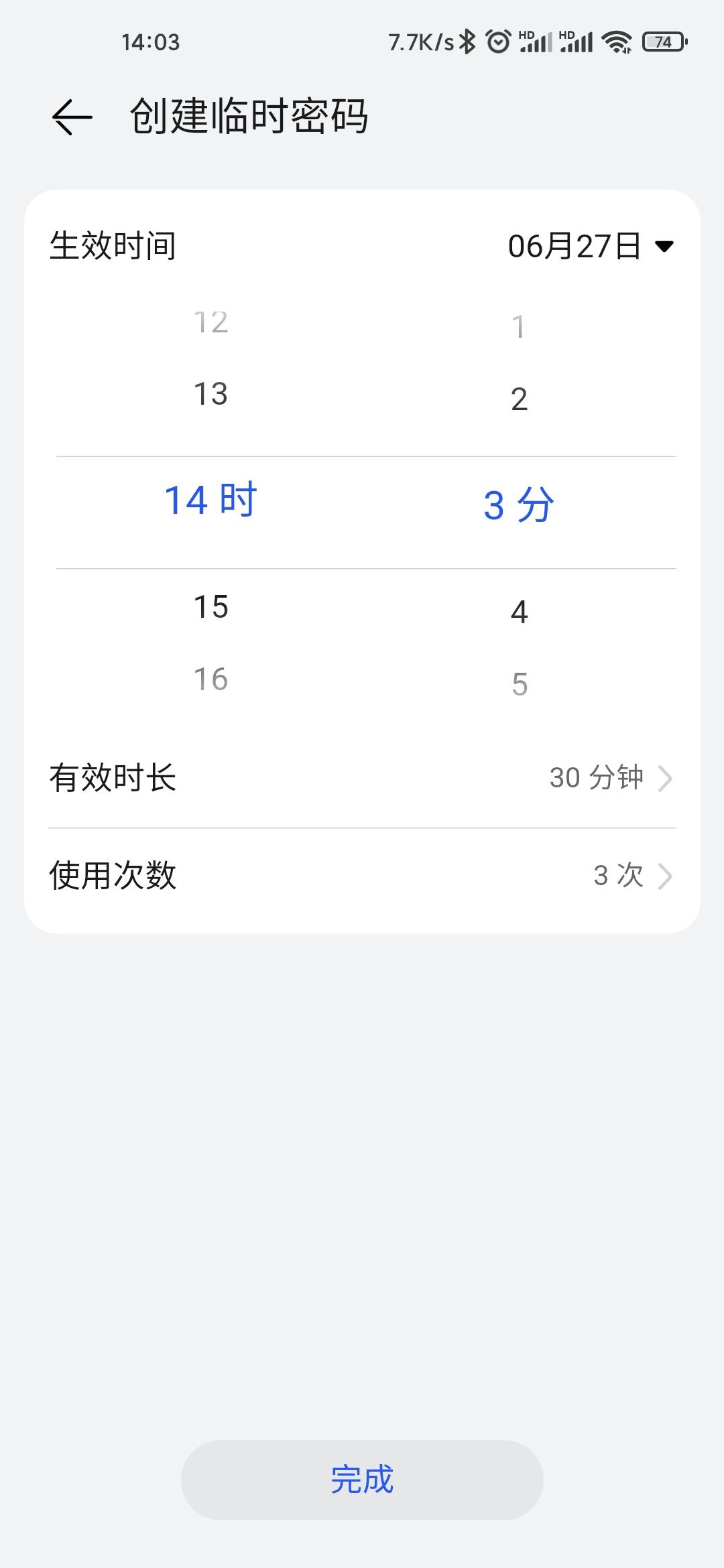The image size is (724, 1568).
Task: Pick minute 4 in the picker
Action: click(x=519, y=612)
